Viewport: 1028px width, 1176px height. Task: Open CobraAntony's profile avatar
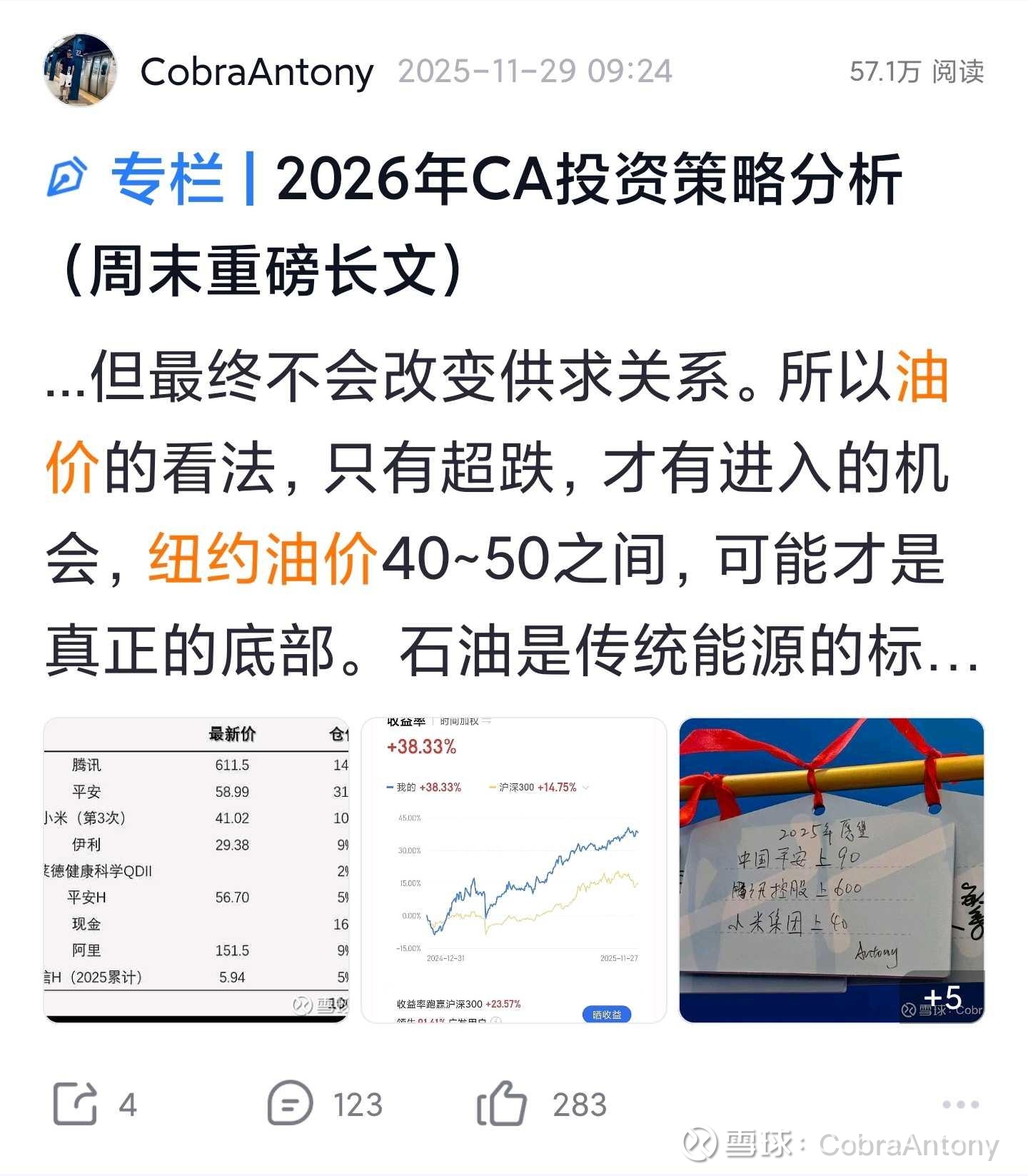(81, 70)
